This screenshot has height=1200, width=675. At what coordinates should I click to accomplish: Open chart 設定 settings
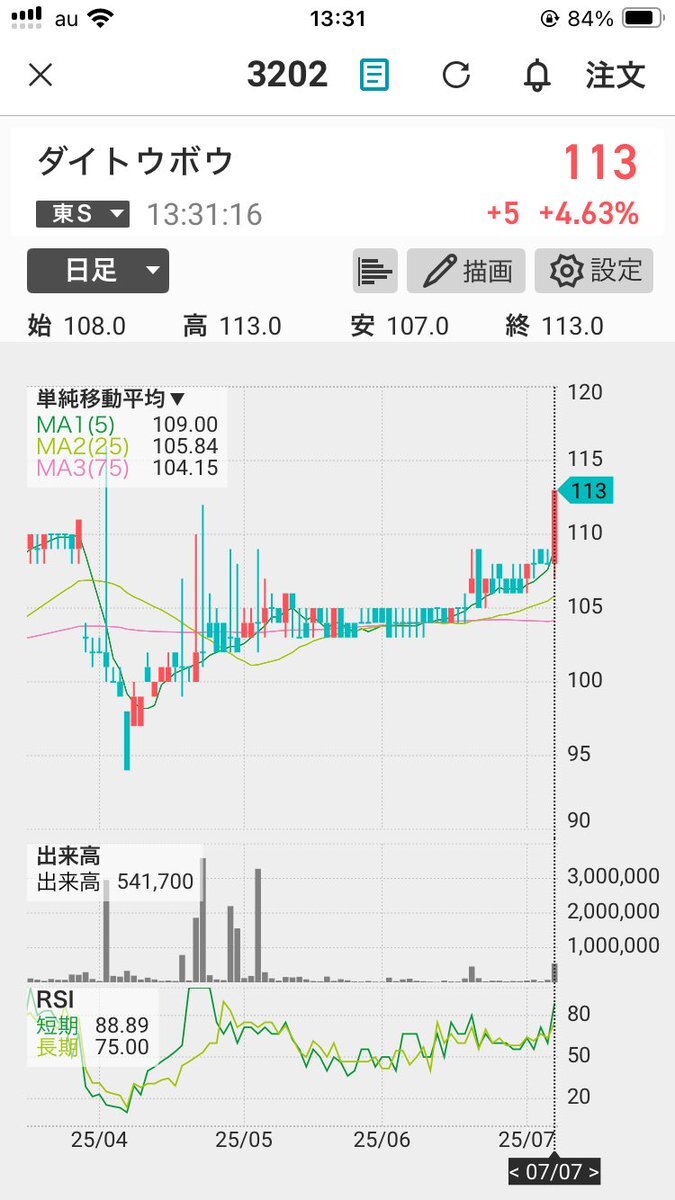pyautogui.click(x=593, y=271)
